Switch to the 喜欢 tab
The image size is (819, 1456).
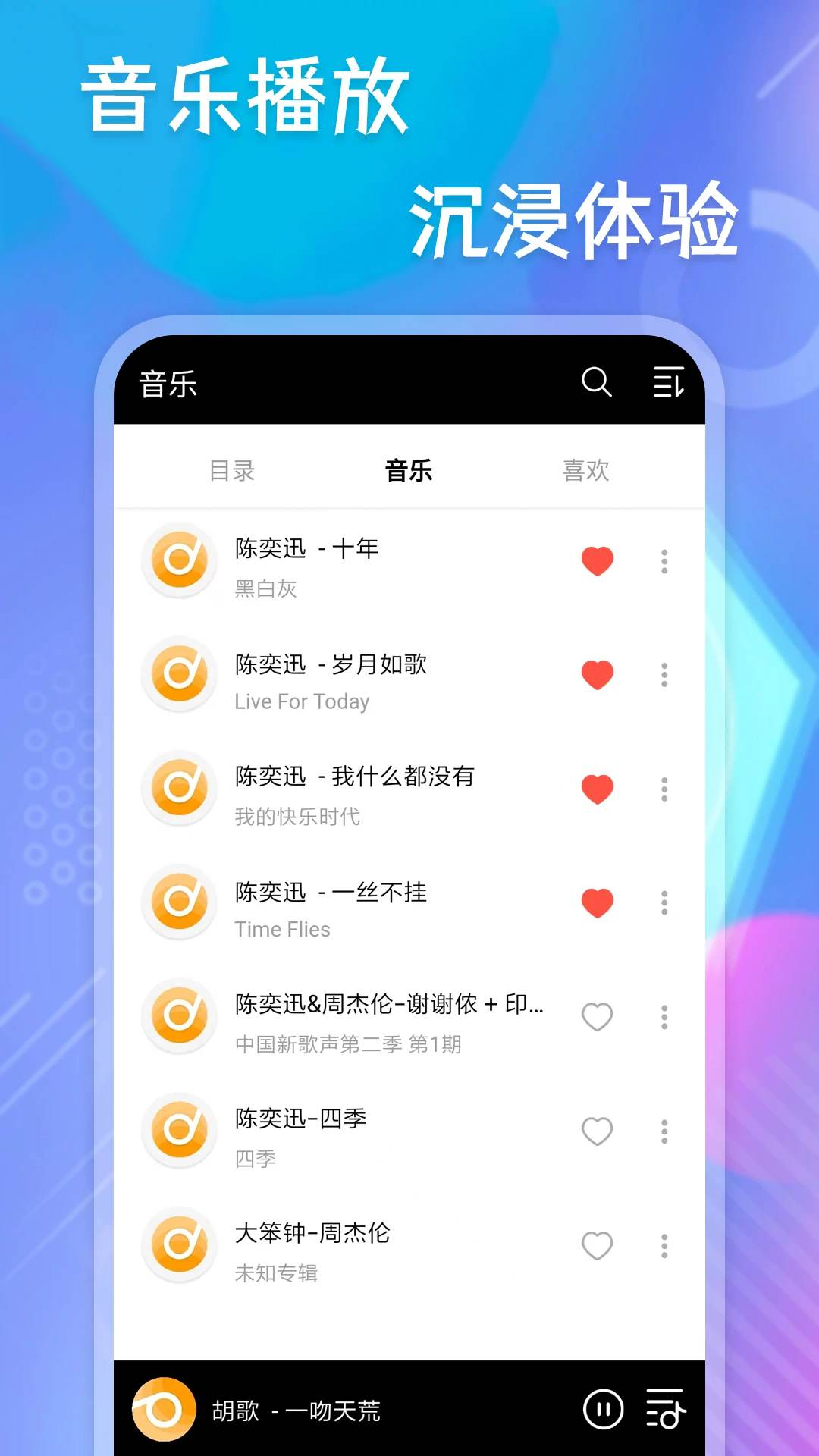click(x=586, y=470)
